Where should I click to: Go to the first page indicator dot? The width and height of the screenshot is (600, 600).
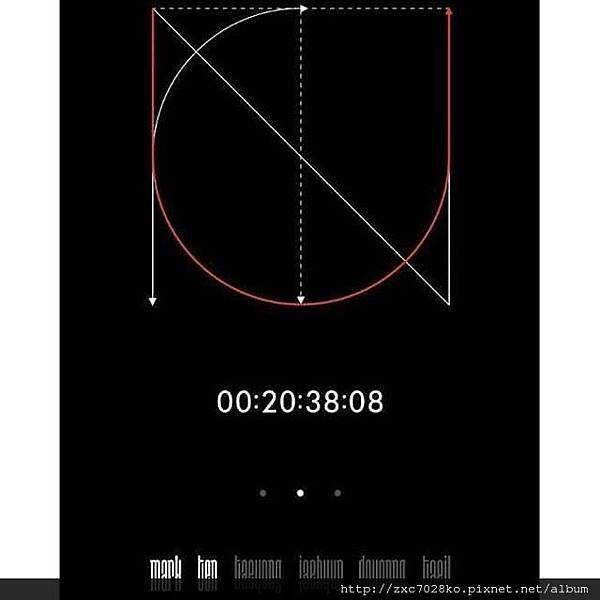coord(263,493)
